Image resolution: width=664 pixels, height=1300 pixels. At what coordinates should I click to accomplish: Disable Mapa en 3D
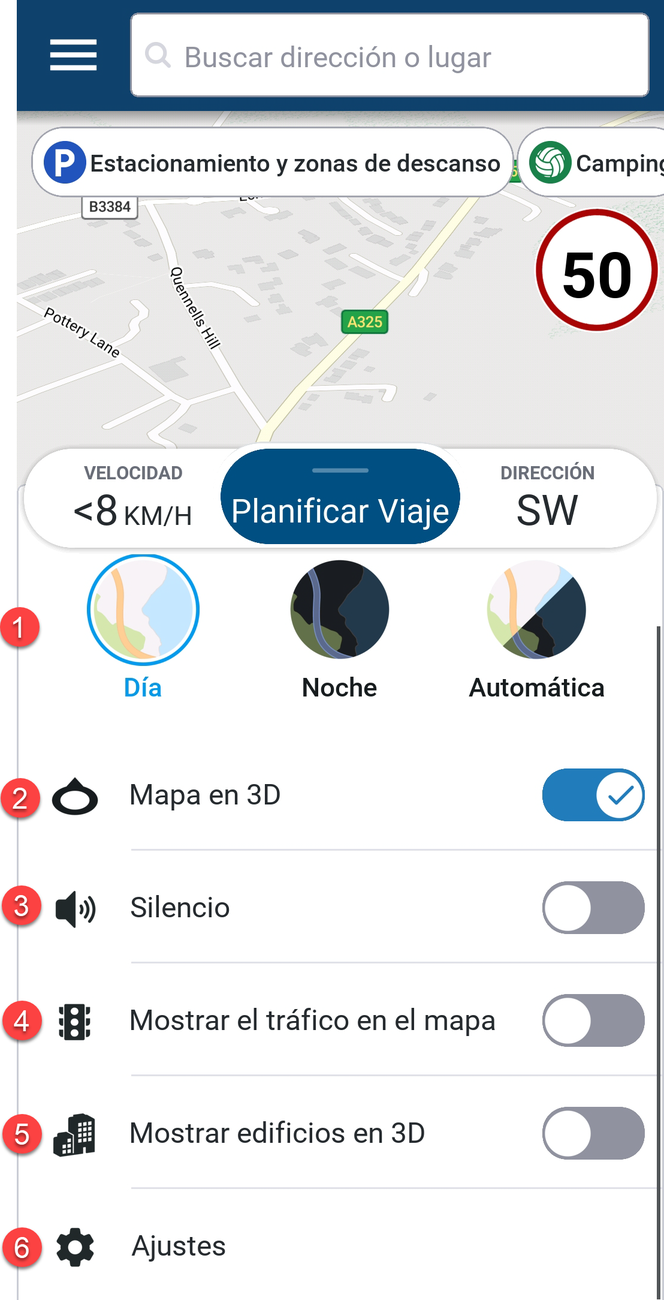(593, 796)
